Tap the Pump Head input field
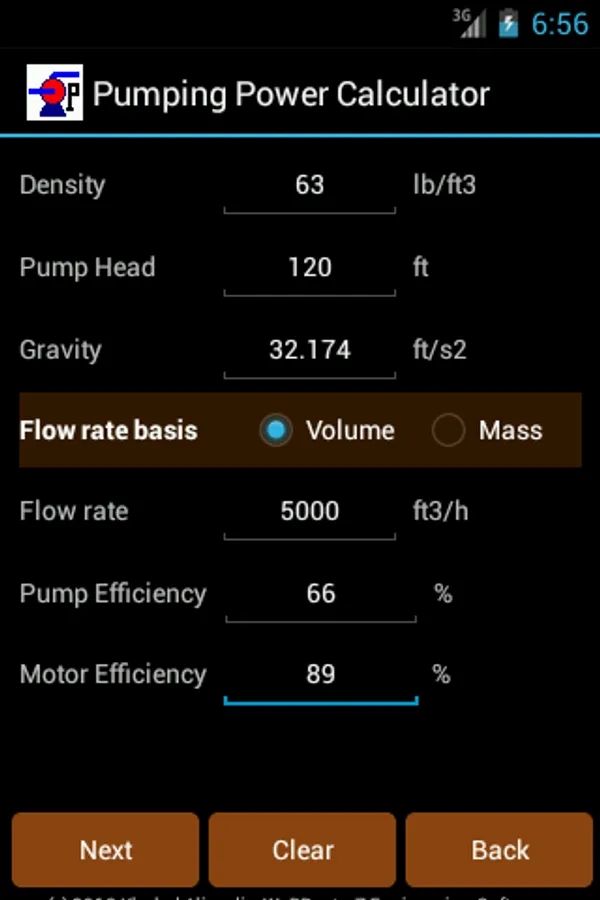The height and width of the screenshot is (900, 600). click(x=309, y=269)
